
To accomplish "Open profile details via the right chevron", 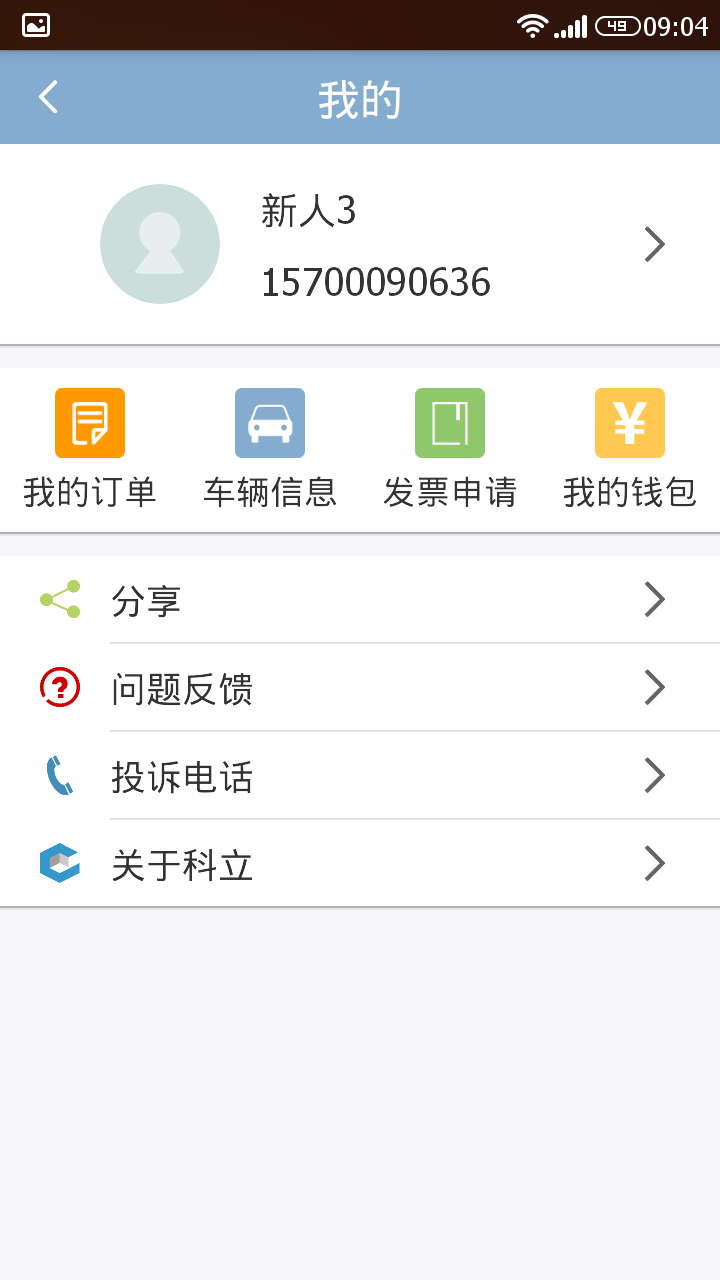I will (654, 243).
